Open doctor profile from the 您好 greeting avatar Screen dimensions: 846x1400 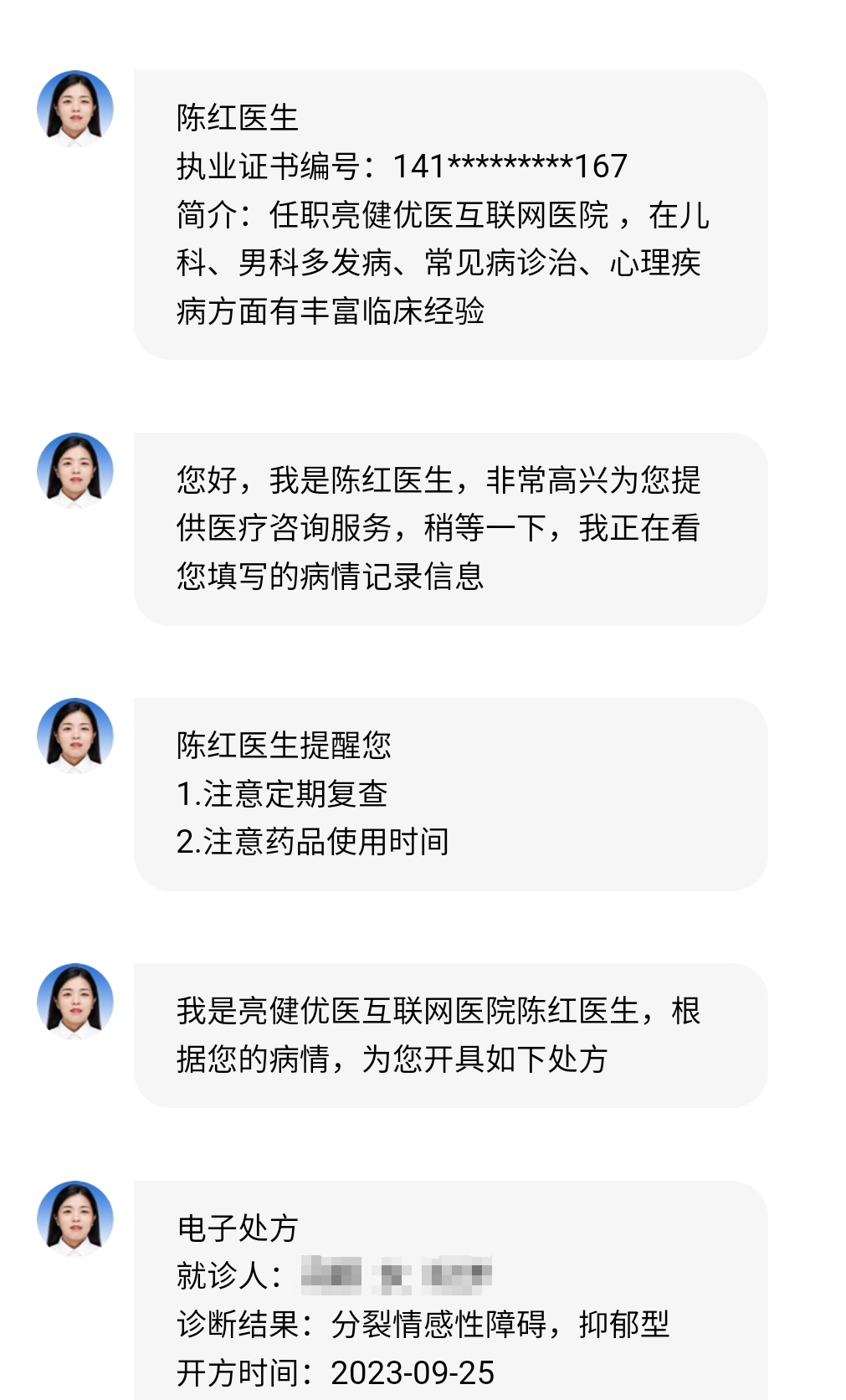[x=75, y=471]
